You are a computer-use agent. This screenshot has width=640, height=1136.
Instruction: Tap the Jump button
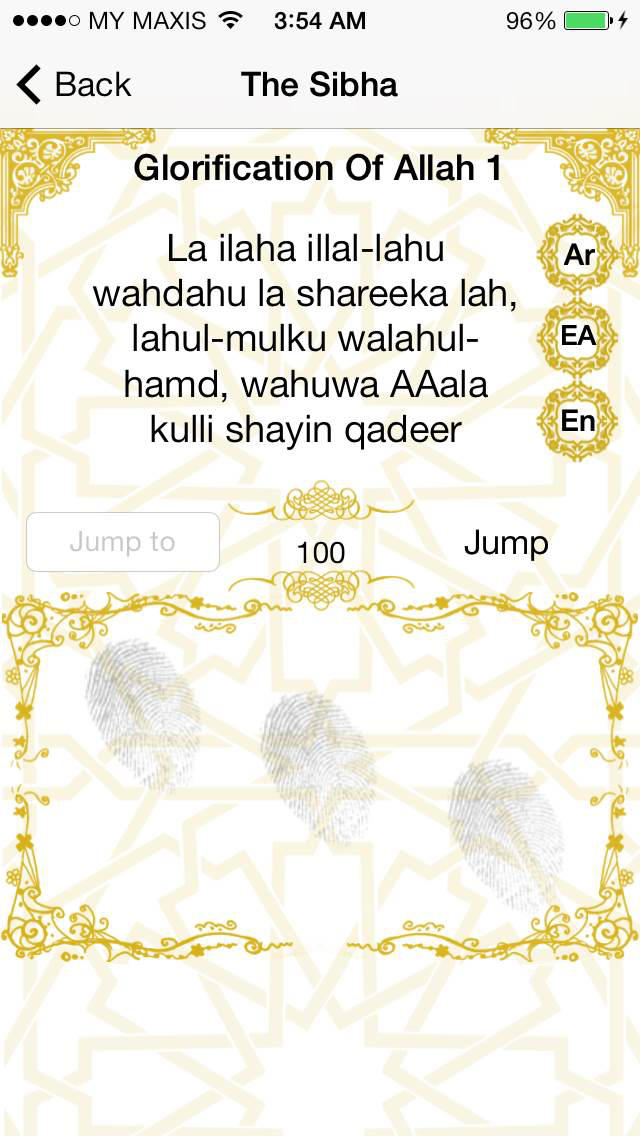coord(506,544)
